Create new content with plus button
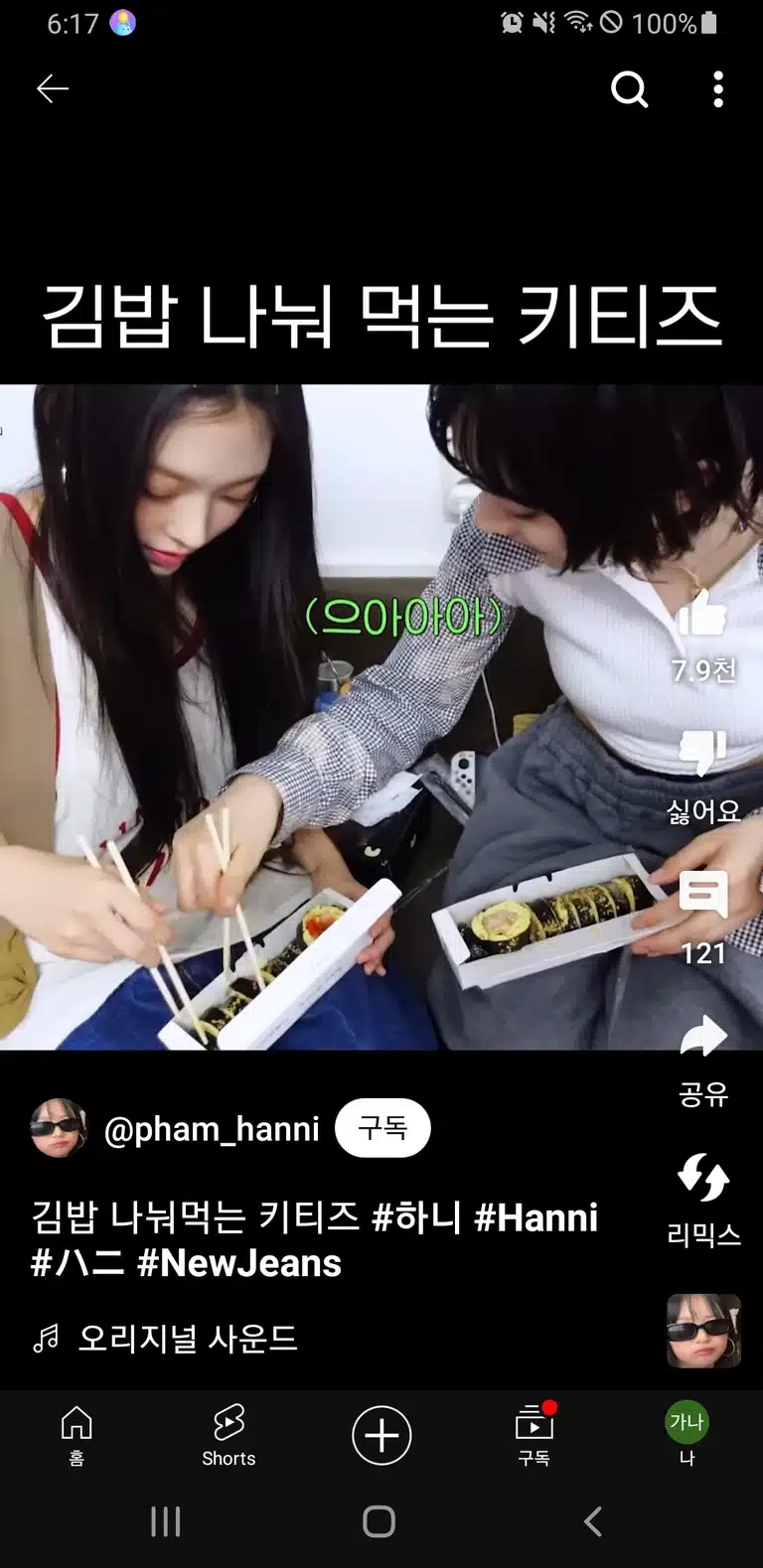 (x=381, y=1435)
